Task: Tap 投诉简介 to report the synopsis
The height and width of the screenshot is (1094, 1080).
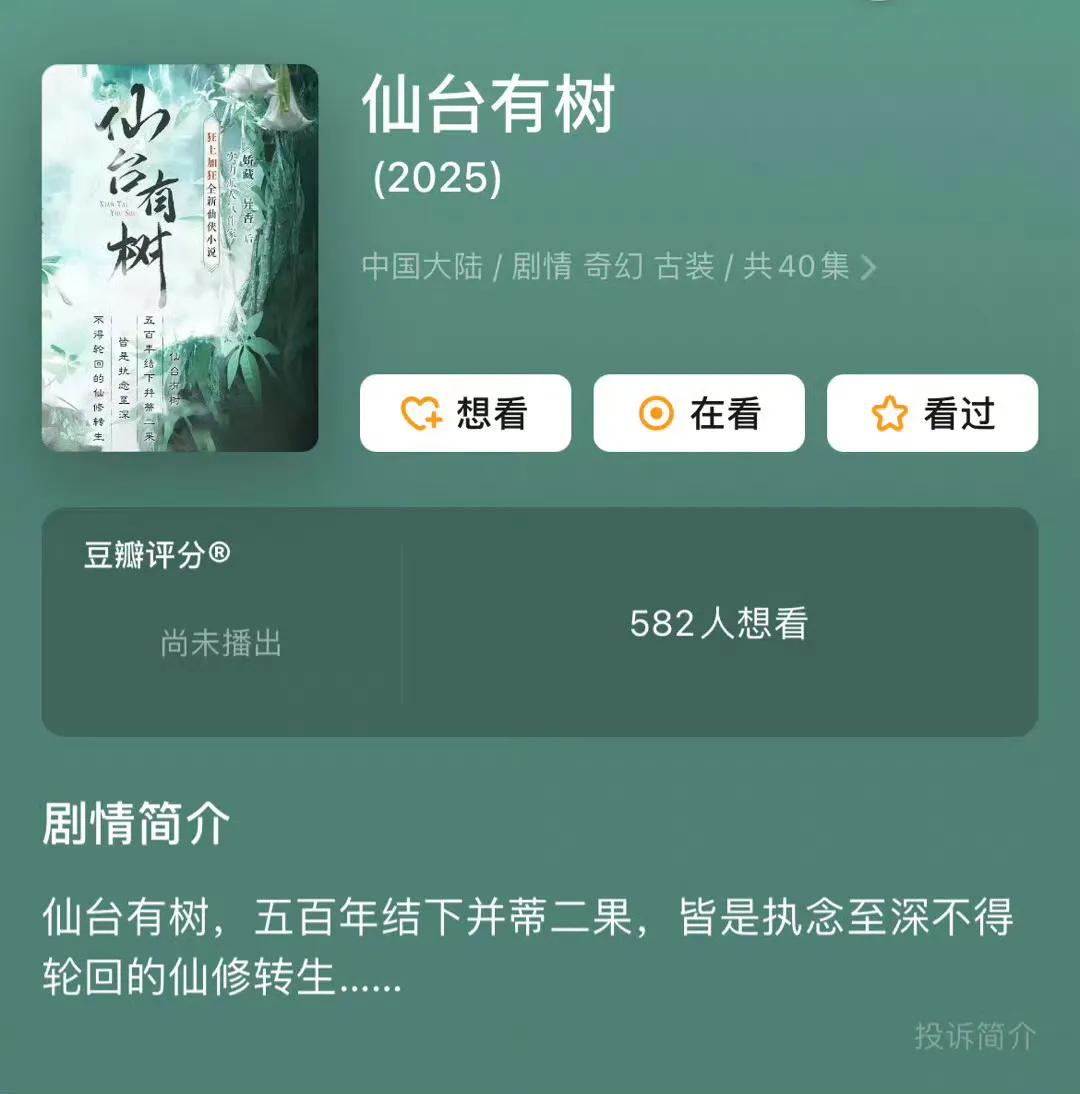Action: point(975,1036)
